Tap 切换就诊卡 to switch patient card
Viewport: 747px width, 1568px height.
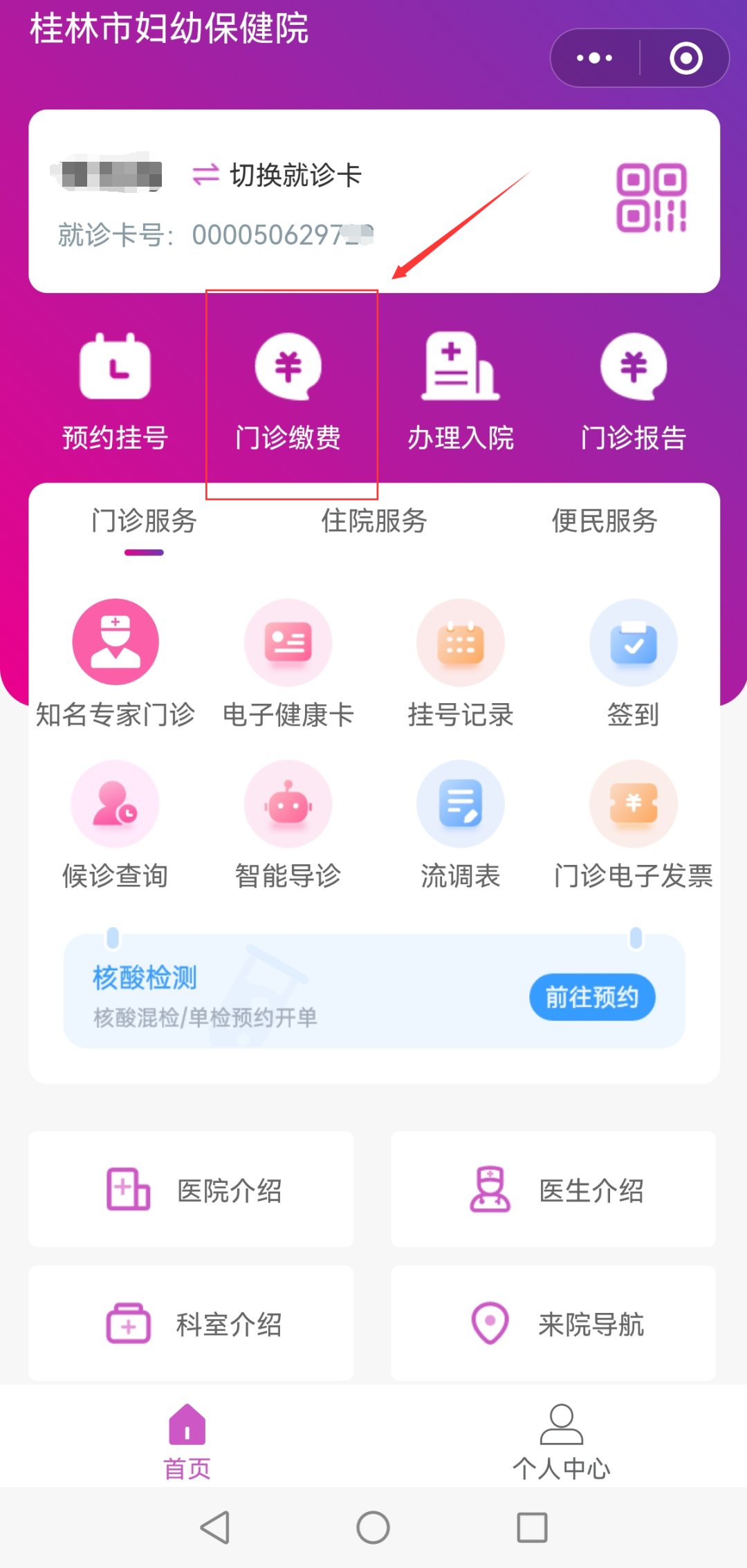tap(277, 175)
